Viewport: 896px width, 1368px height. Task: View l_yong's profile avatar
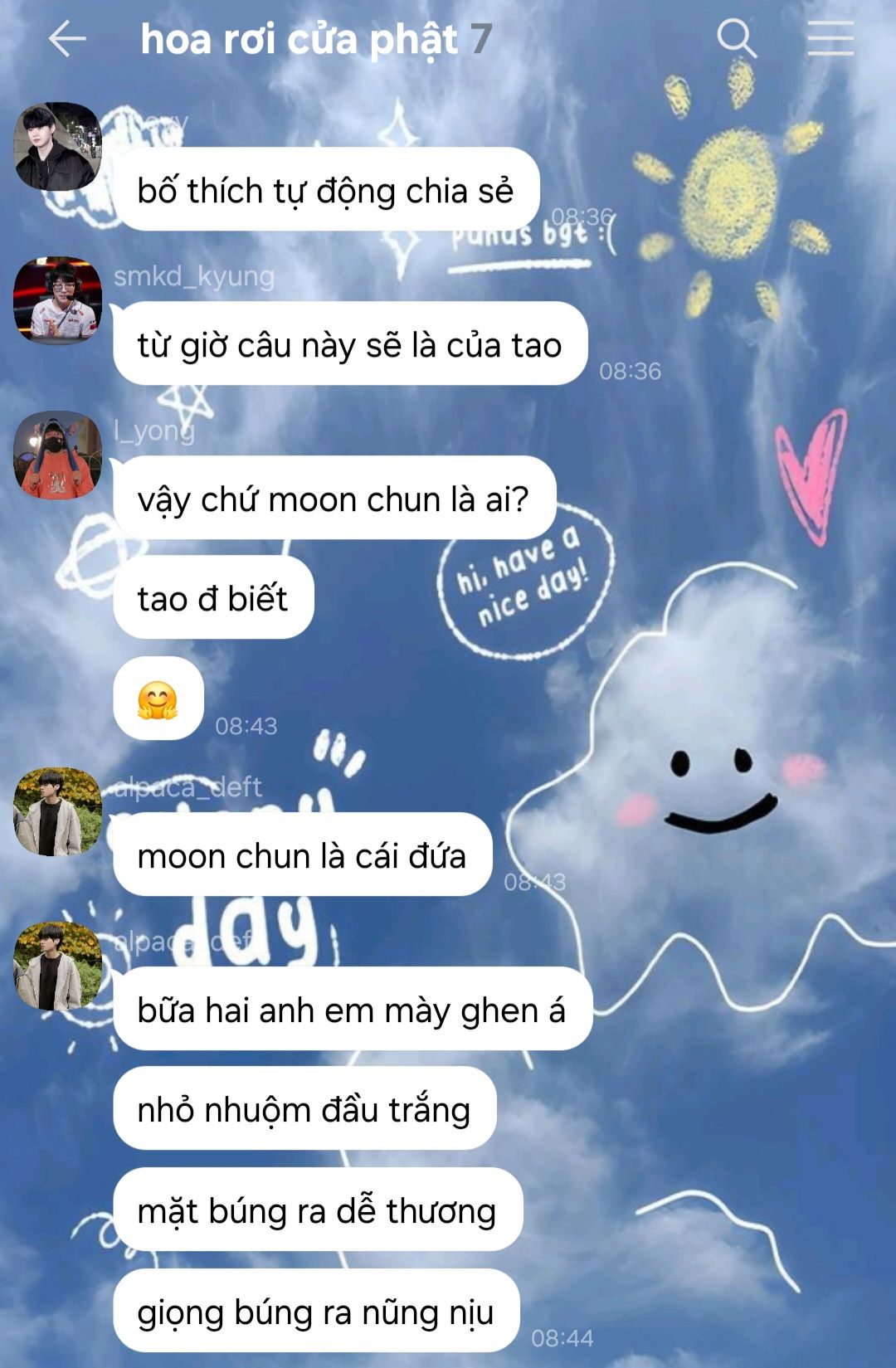coord(57,455)
